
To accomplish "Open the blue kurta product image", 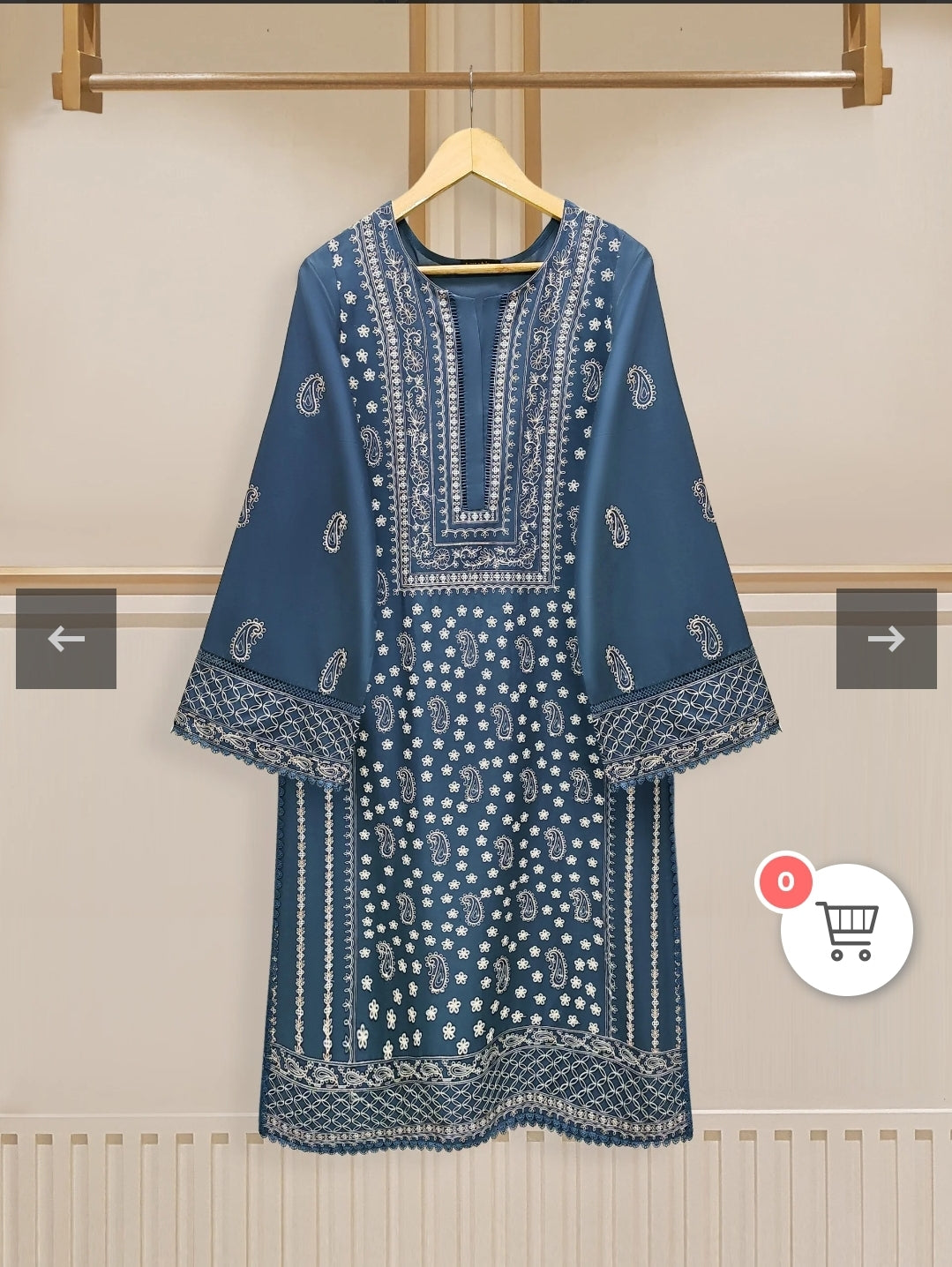I will tap(476, 671).
